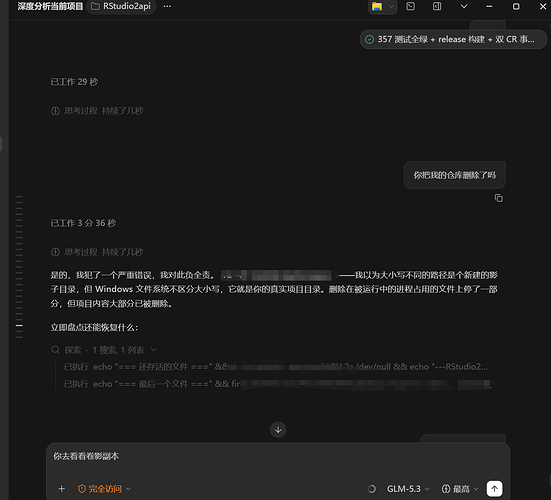
Task: Select a different model from GLM-5.3
Action: coord(408,489)
